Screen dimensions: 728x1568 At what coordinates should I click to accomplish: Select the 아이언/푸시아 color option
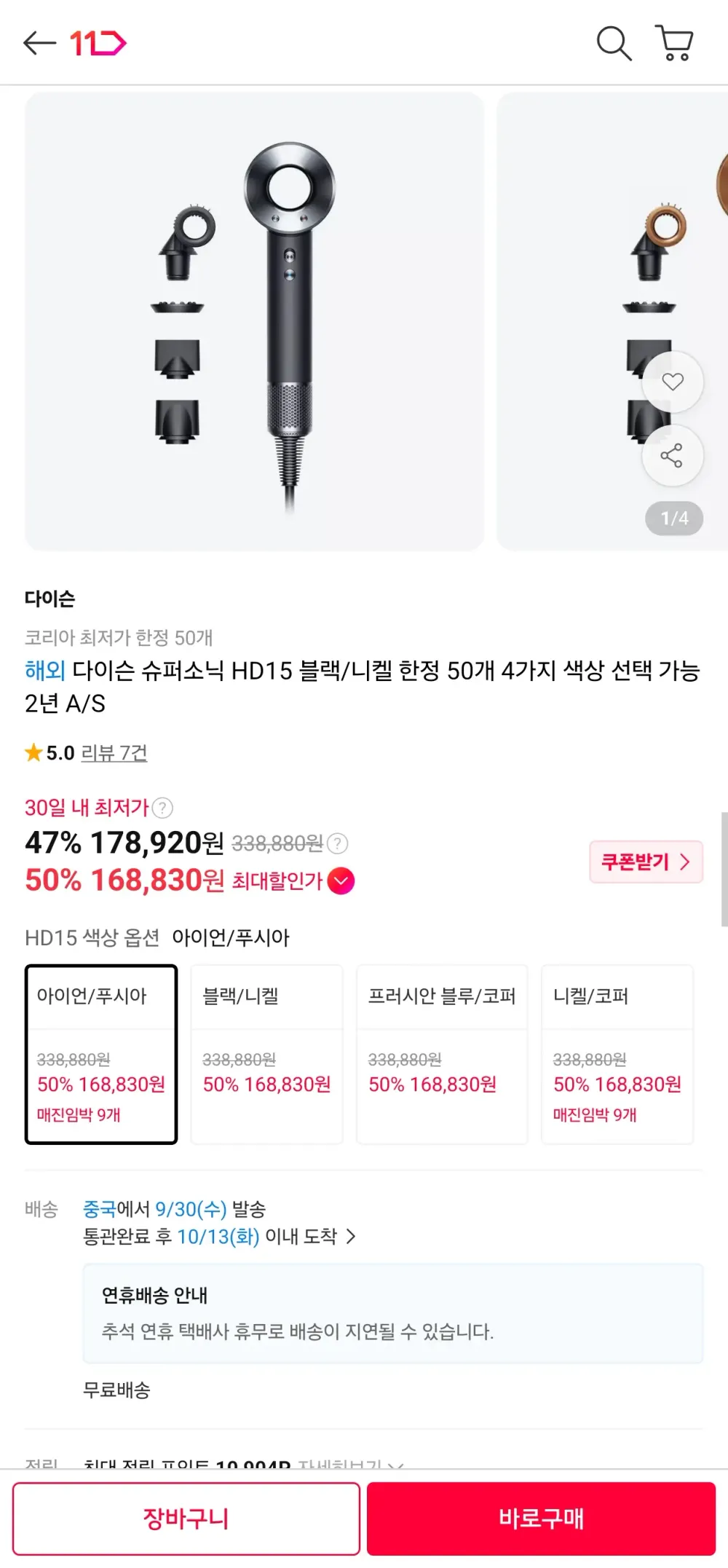coord(101,1055)
